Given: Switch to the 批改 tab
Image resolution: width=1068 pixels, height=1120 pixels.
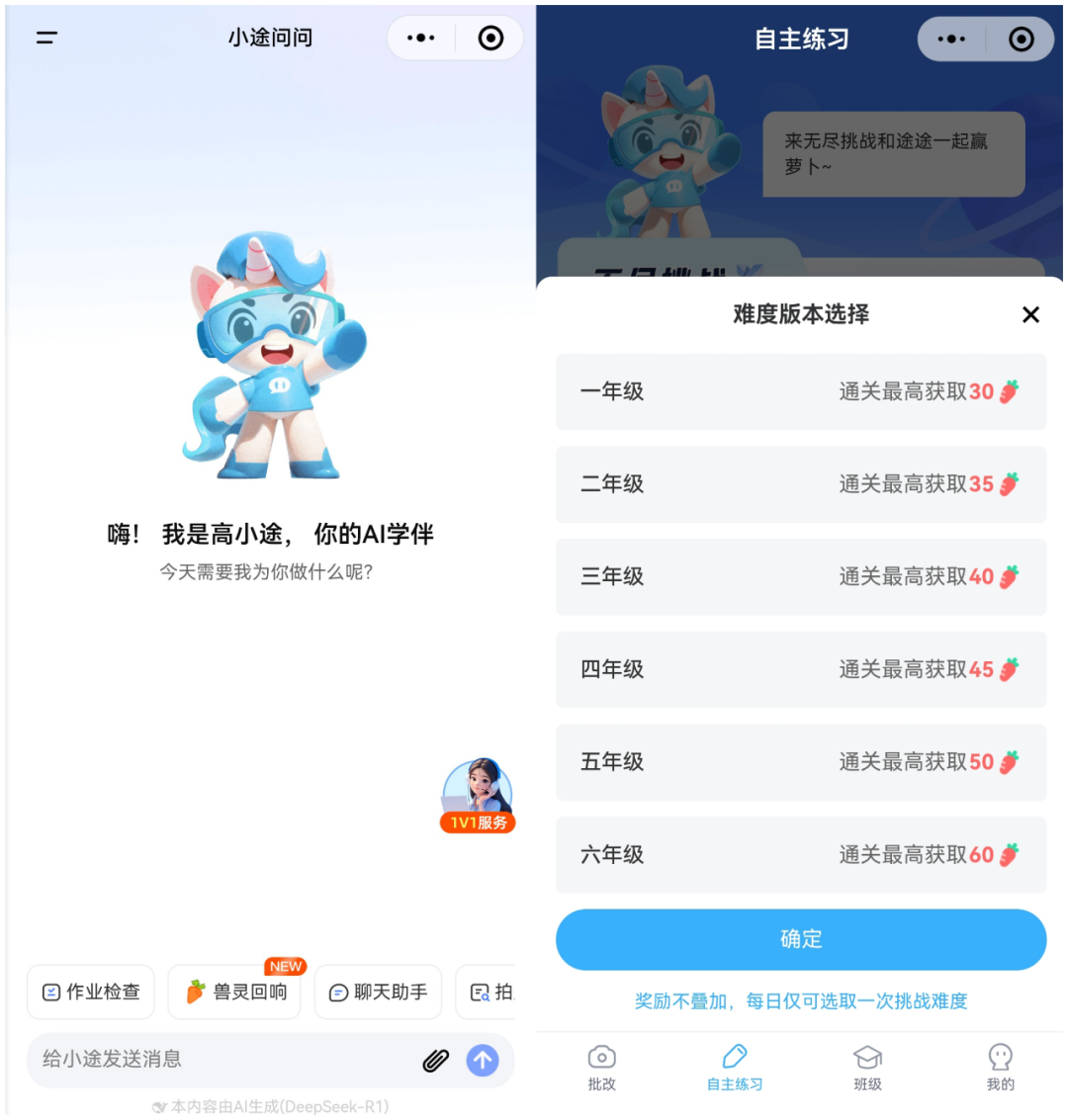Looking at the screenshot, I should tap(601, 1068).
